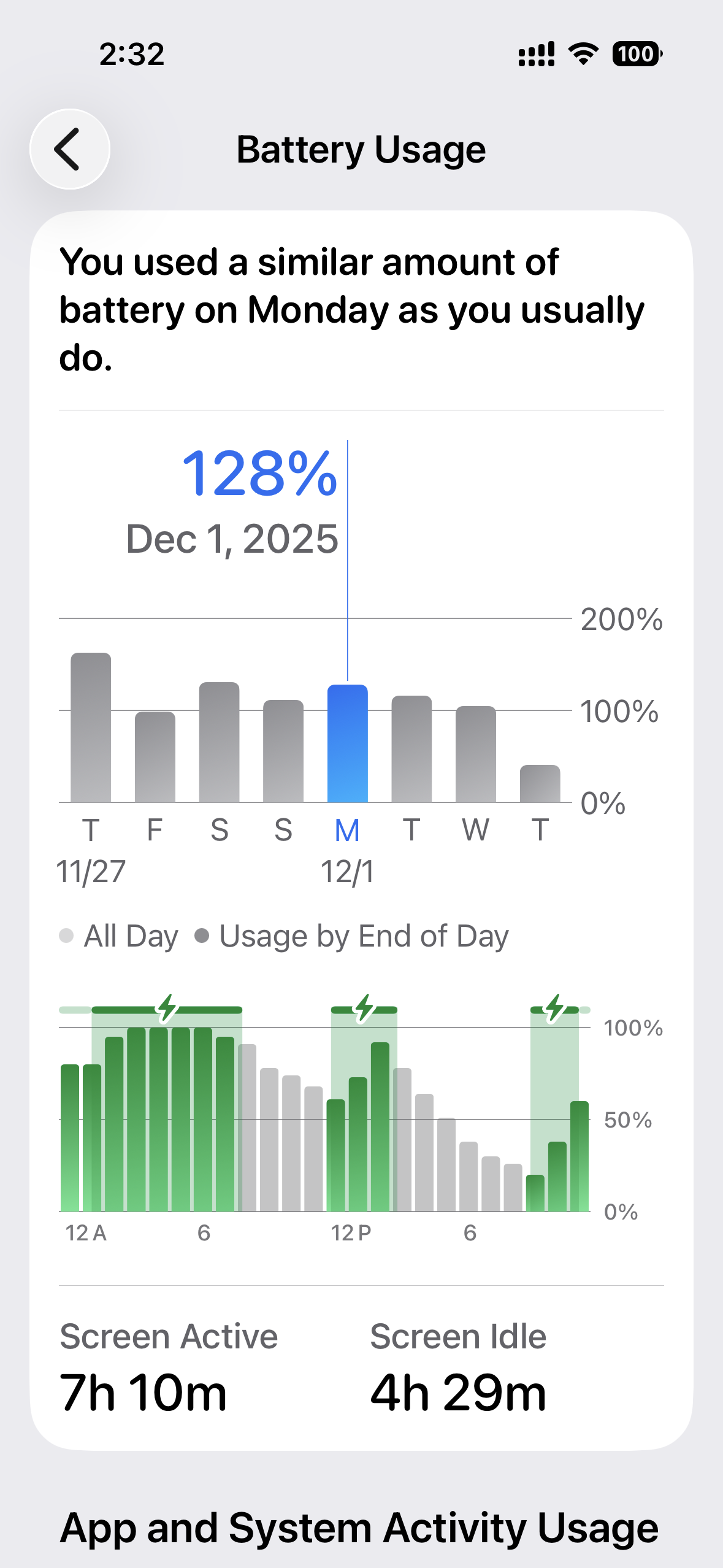Show Tuesday's battery usage bar
Screen dimensions: 723x1568
pos(411,749)
